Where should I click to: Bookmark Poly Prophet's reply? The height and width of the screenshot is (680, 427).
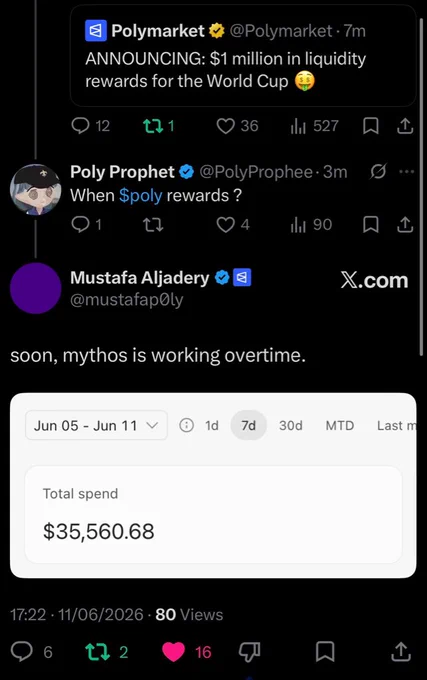(371, 225)
